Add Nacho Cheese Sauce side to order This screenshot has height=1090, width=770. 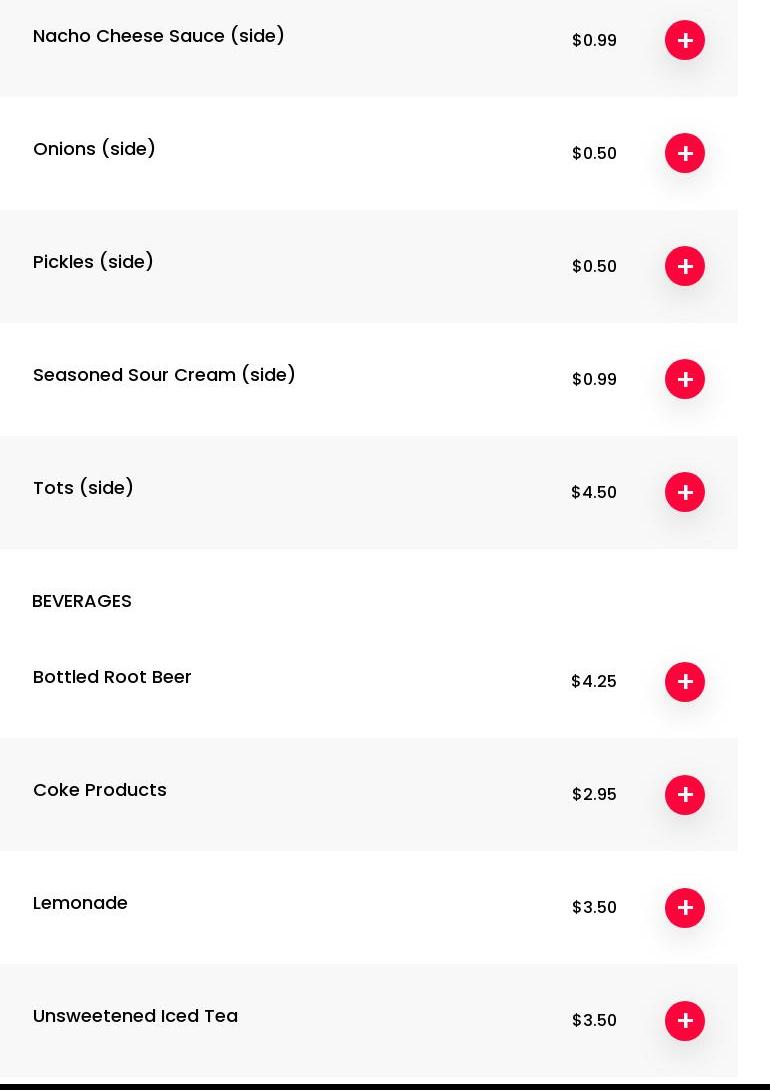pyautogui.click(x=685, y=40)
